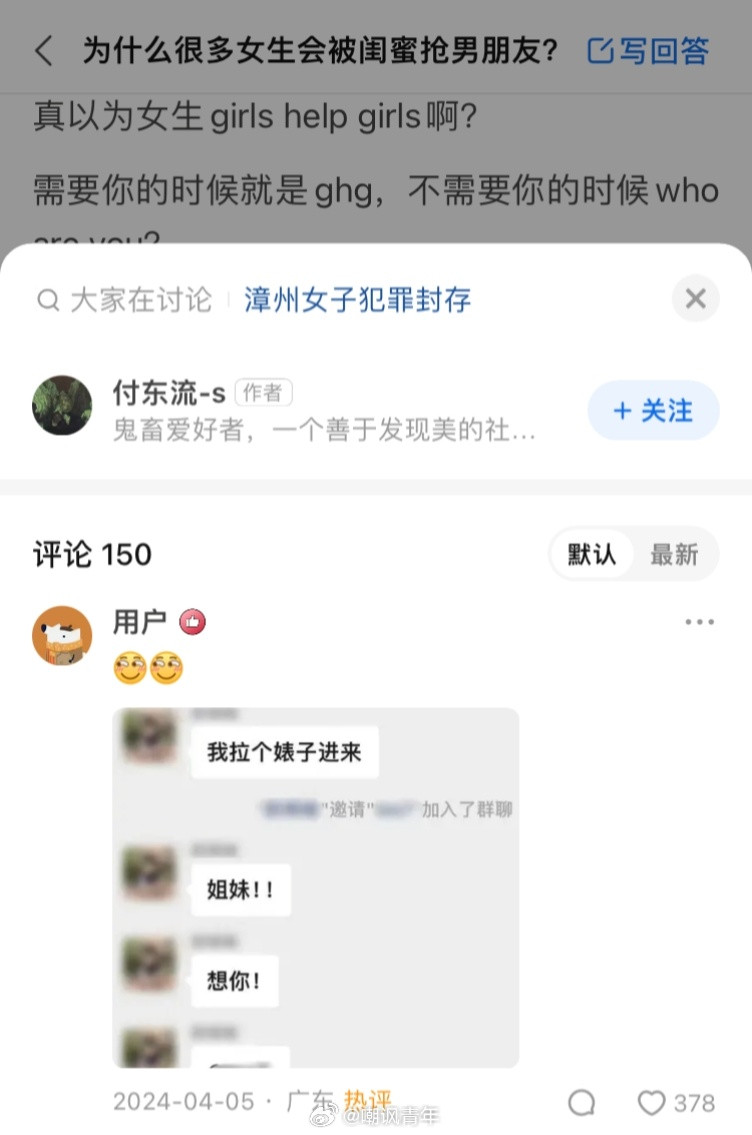Select the 默认 sort tab
This screenshot has width=752, height=1135.
591,553
